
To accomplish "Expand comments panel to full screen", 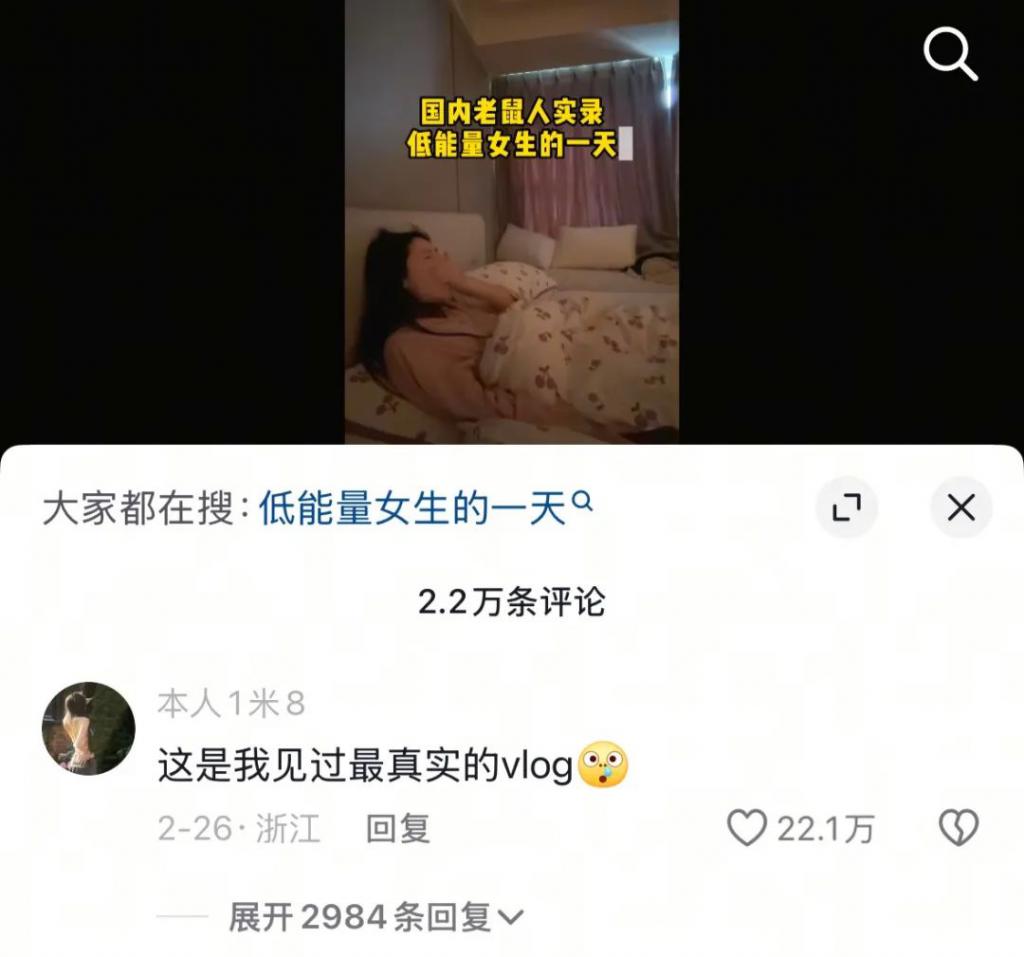I will (846, 509).
